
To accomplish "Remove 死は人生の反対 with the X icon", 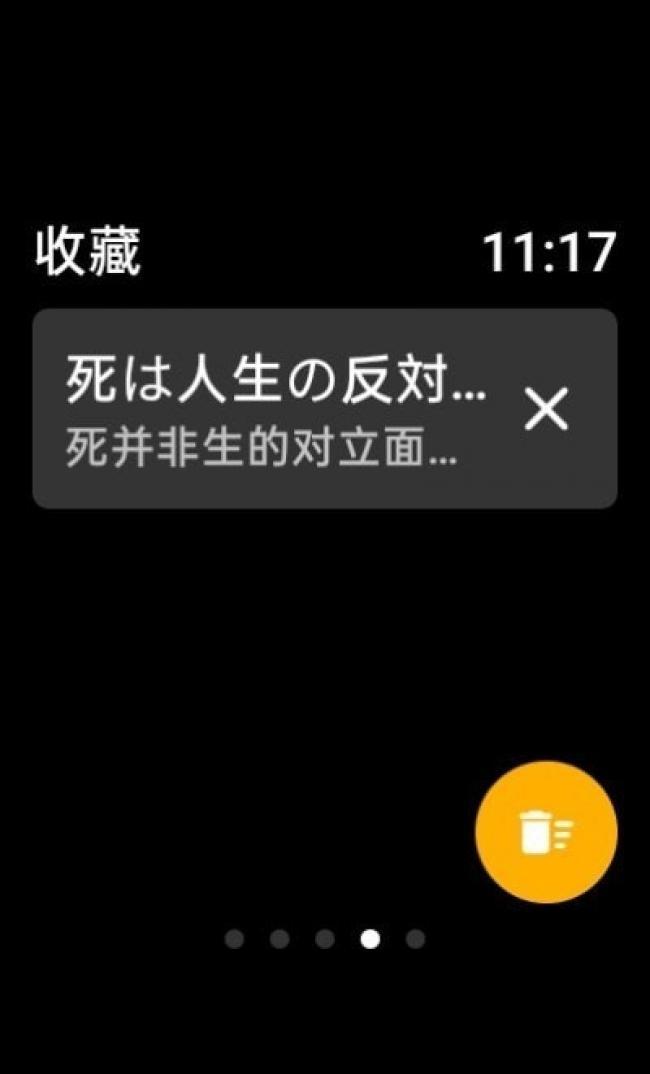I will [x=546, y=409].
